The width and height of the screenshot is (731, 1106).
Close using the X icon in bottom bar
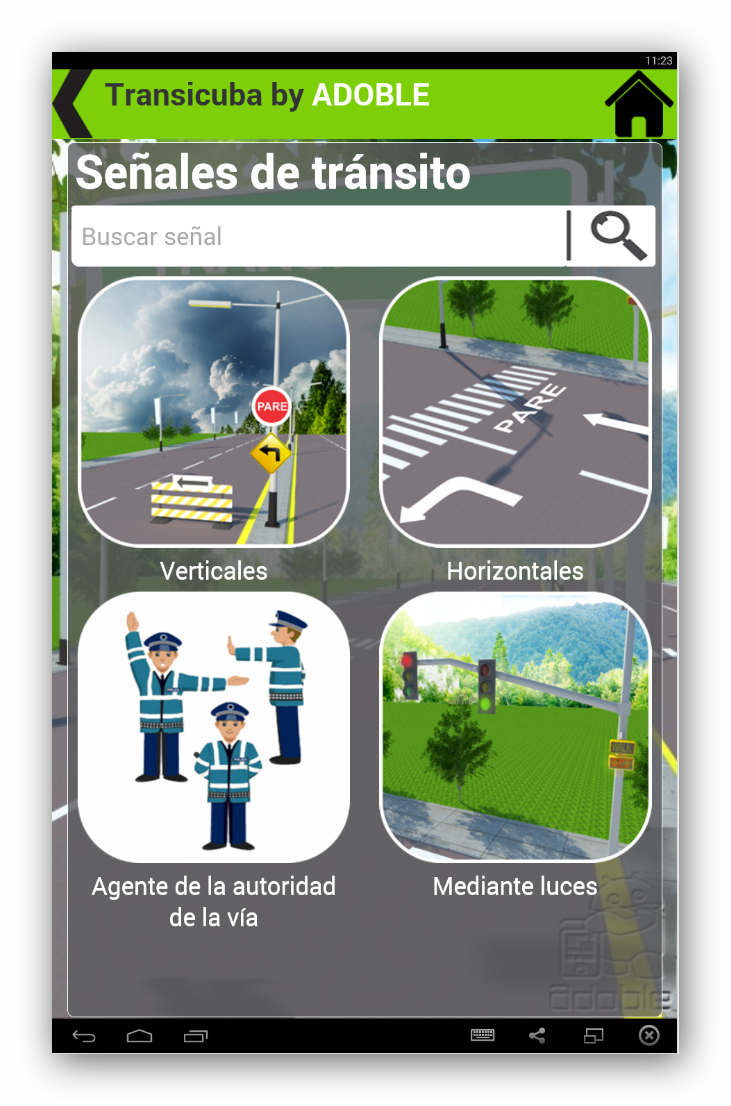coord(649,1036)
